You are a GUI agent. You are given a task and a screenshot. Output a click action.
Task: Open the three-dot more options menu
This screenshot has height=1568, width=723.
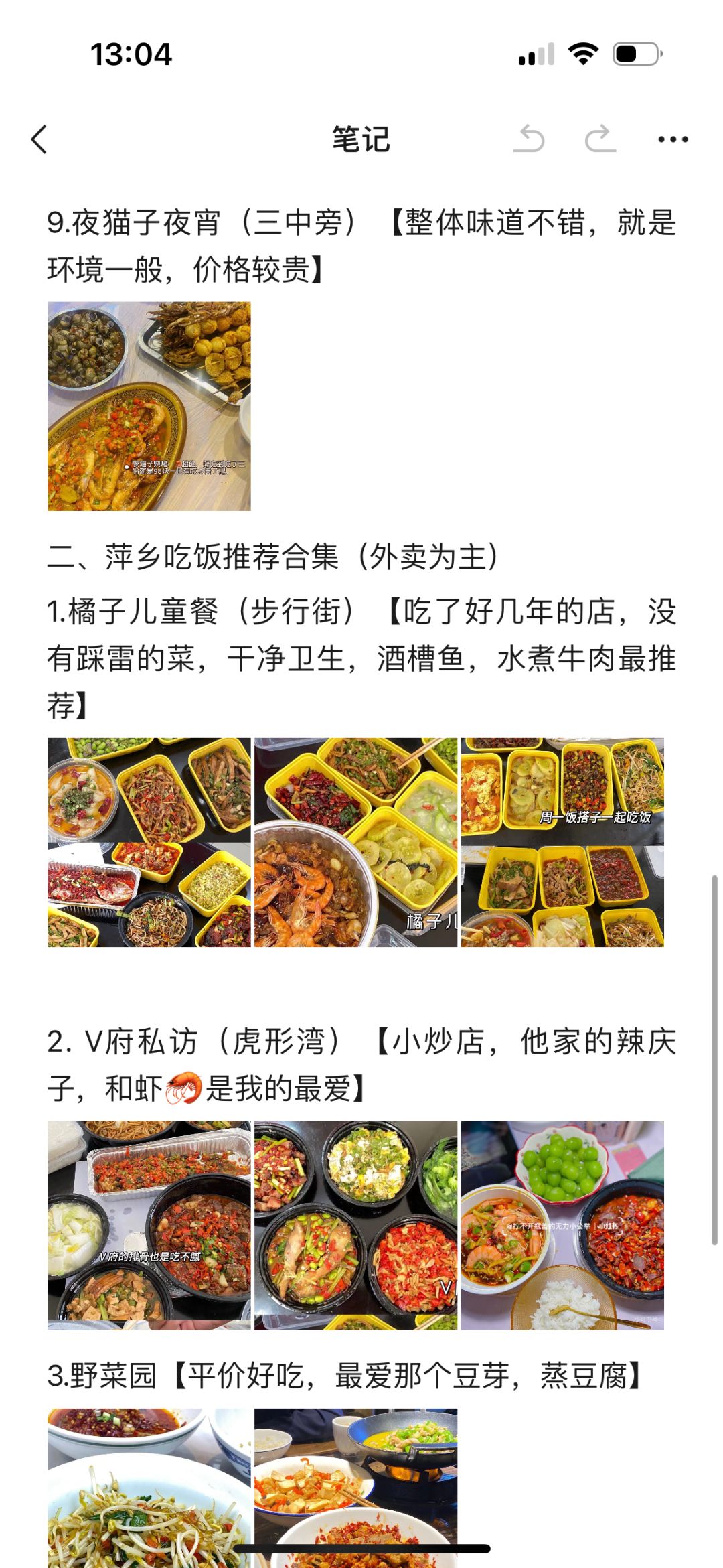click(673, 139)
